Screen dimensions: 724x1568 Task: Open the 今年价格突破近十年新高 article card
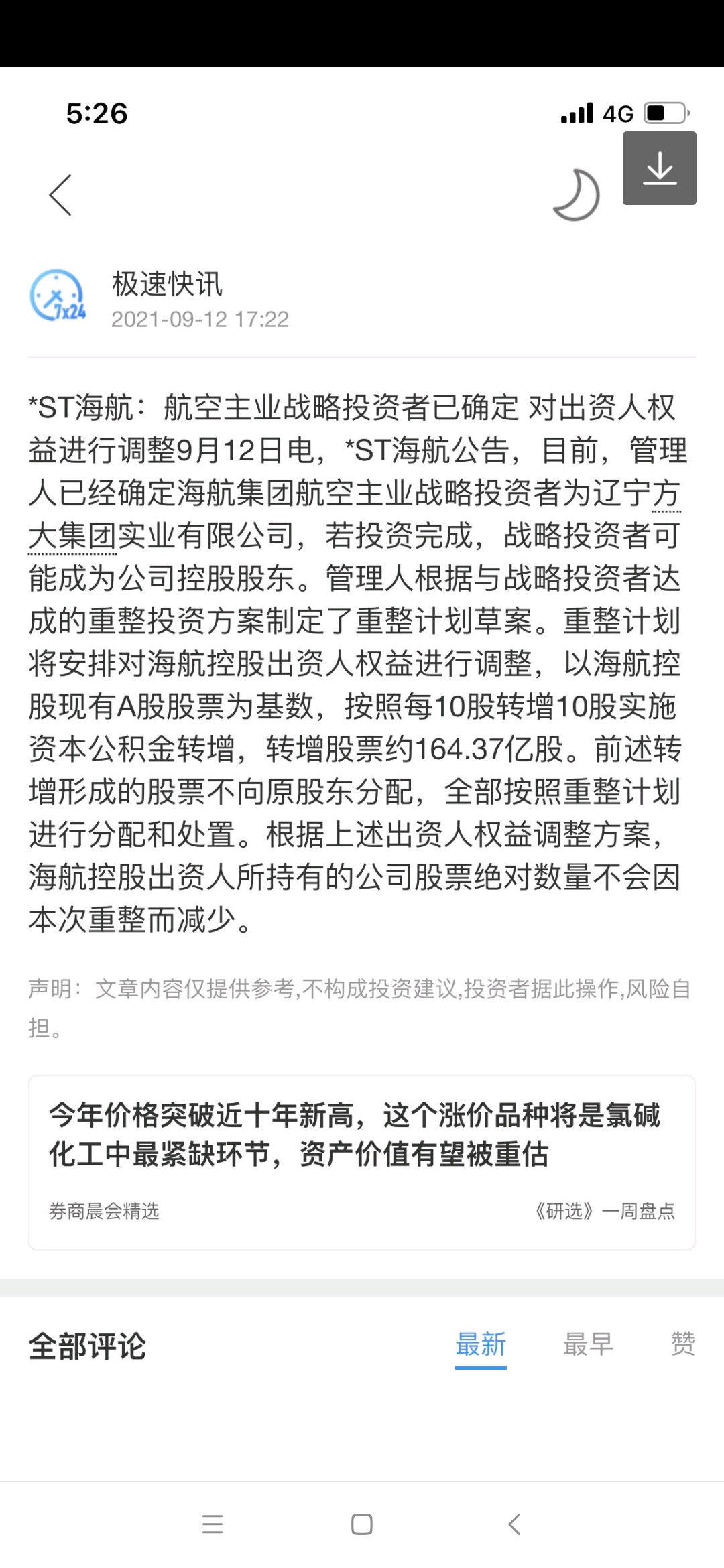click(362, 1163)
